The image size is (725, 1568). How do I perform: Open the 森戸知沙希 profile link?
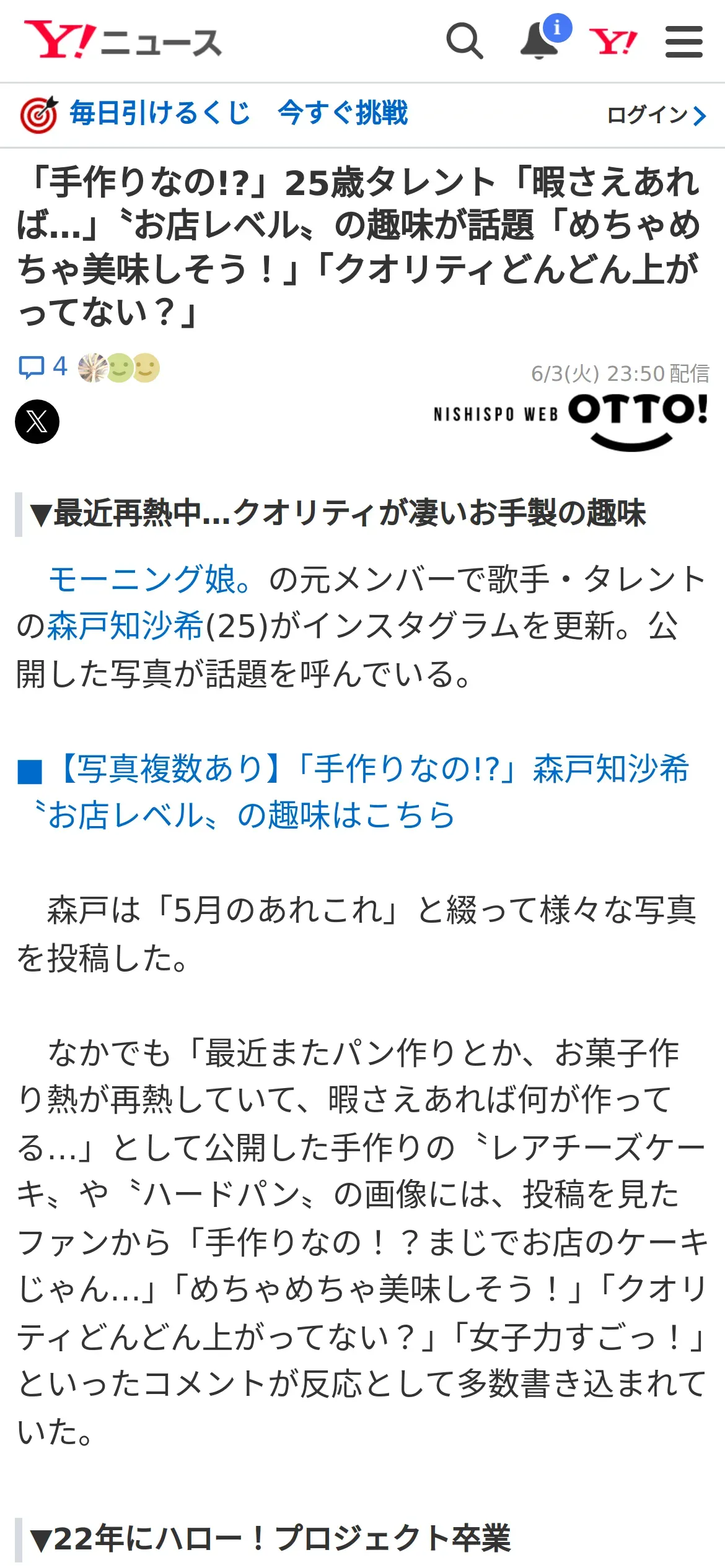pyautogui.click(x=126, y=626)
